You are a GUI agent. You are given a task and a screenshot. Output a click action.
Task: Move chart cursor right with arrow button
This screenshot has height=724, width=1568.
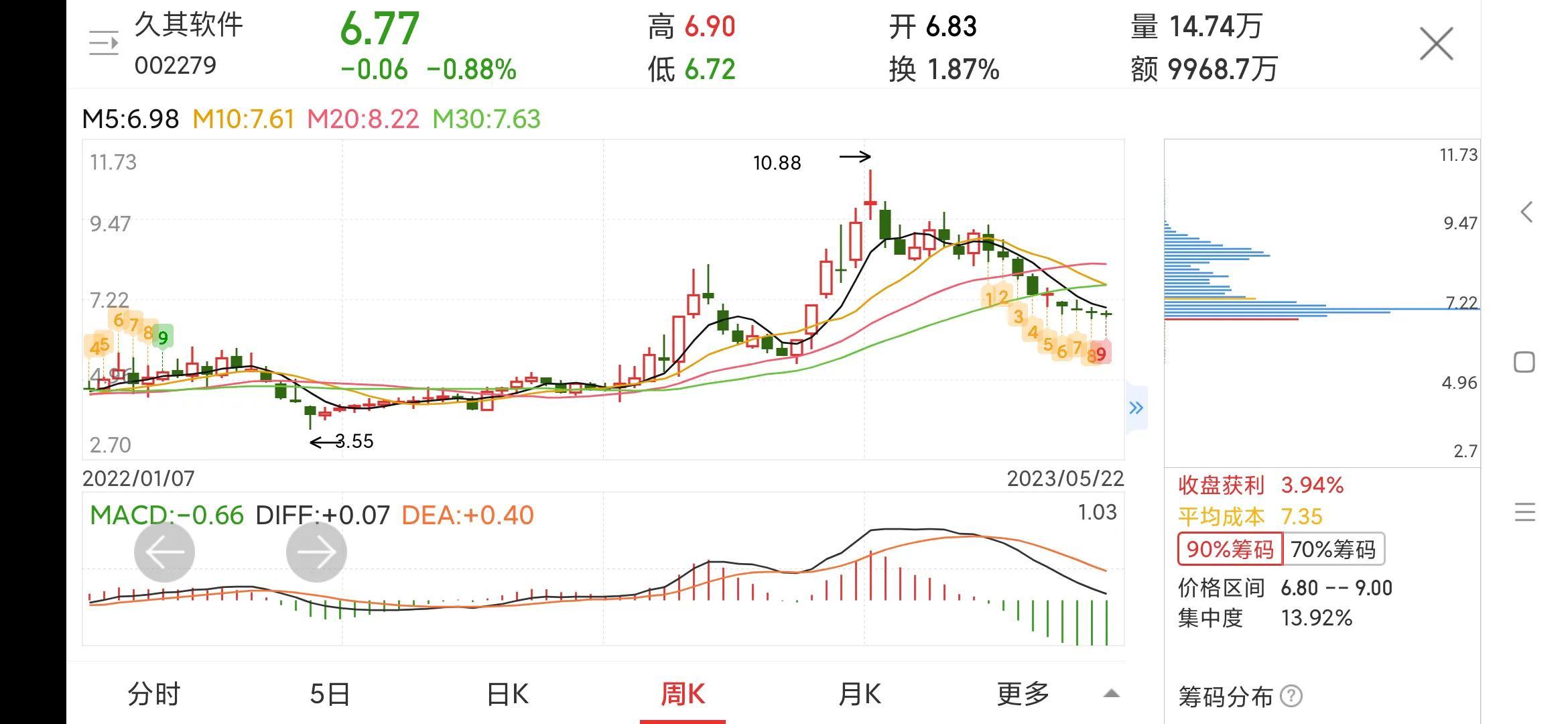pos(316,552)
